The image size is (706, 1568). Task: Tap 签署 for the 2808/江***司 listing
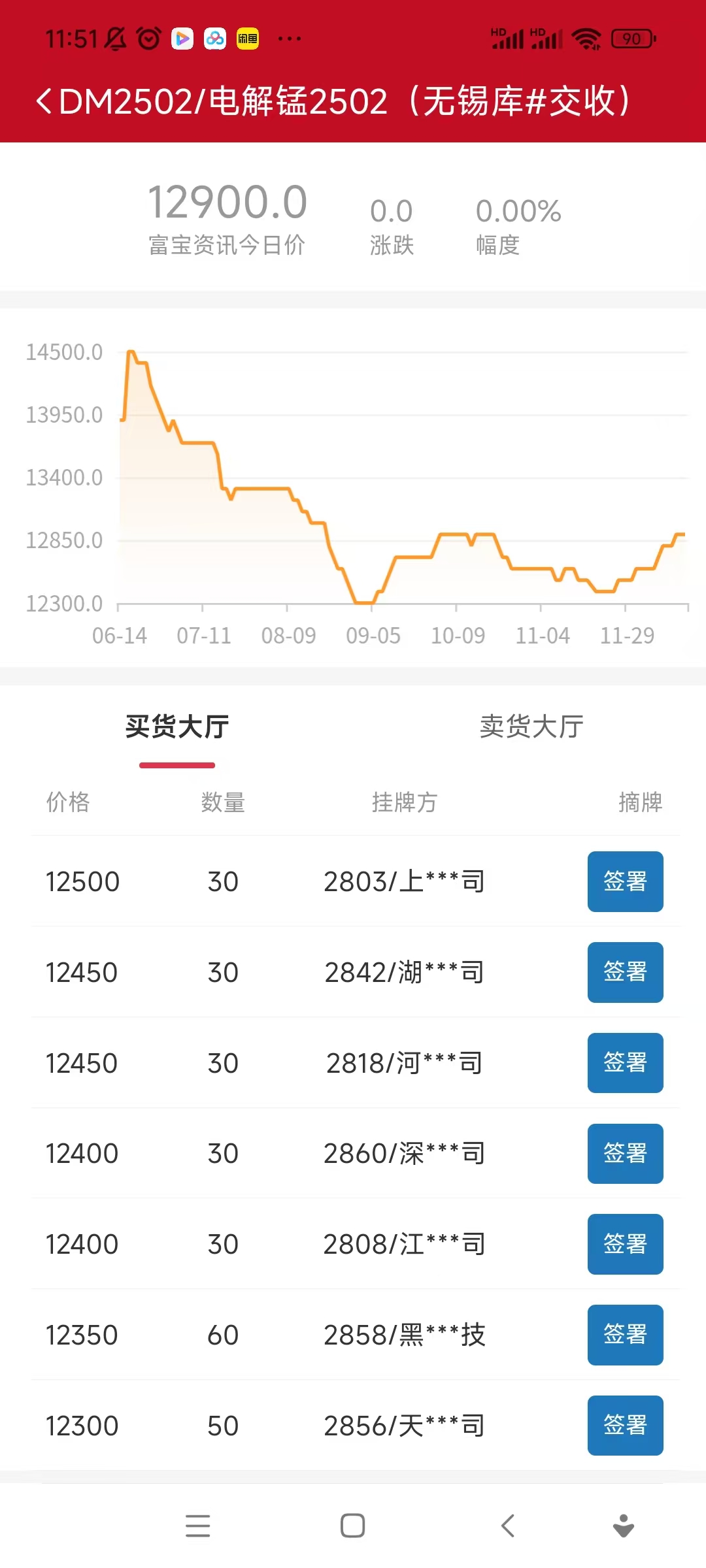tap(625, 1244)
